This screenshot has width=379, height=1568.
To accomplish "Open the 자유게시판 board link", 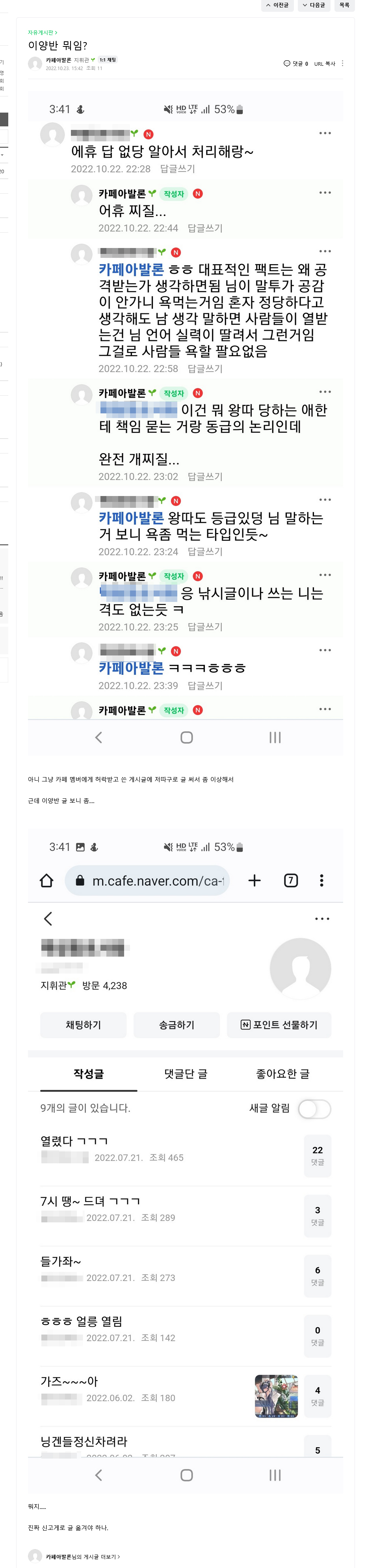I will point(42,32).
